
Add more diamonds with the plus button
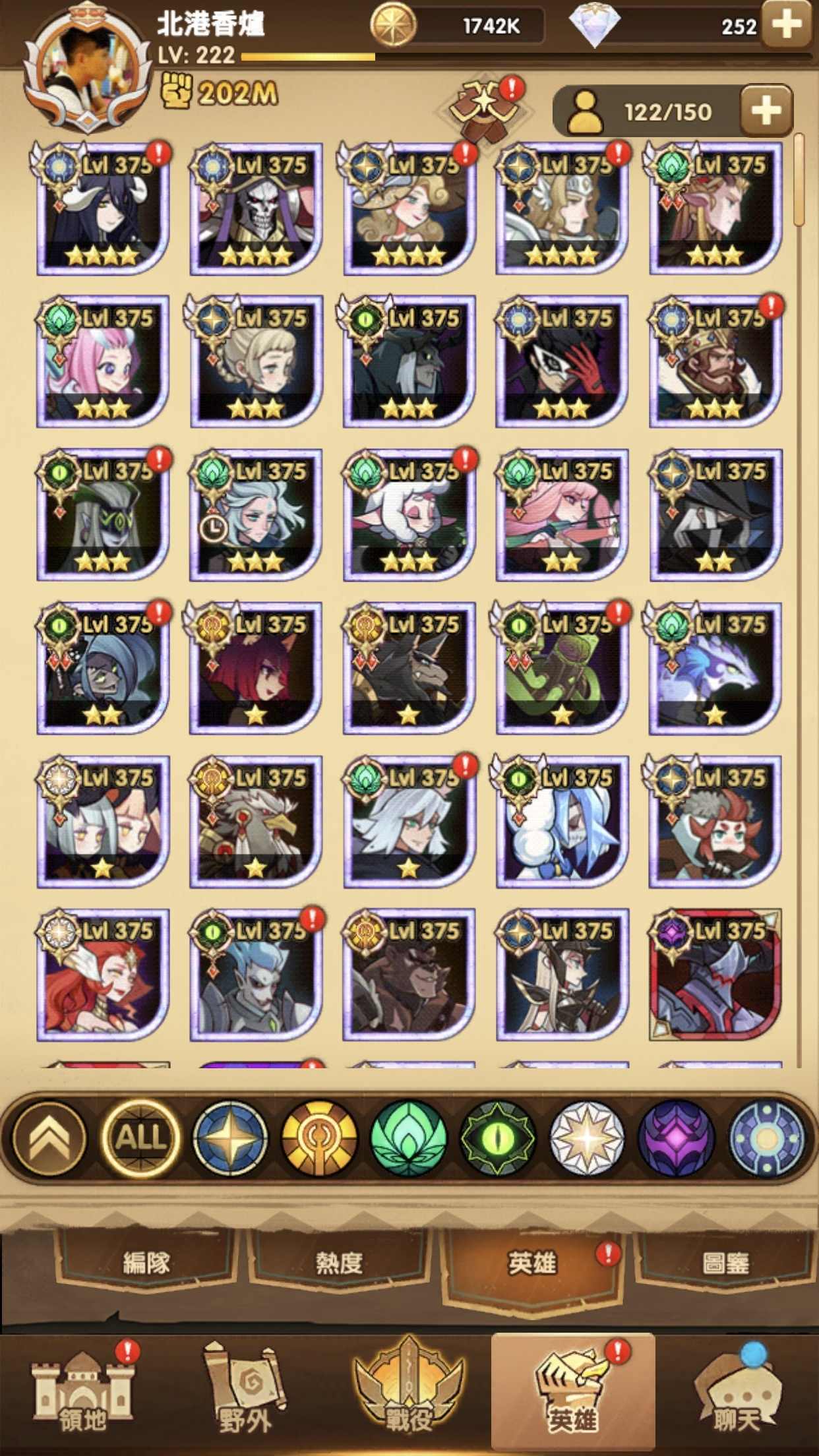point(786,25)
